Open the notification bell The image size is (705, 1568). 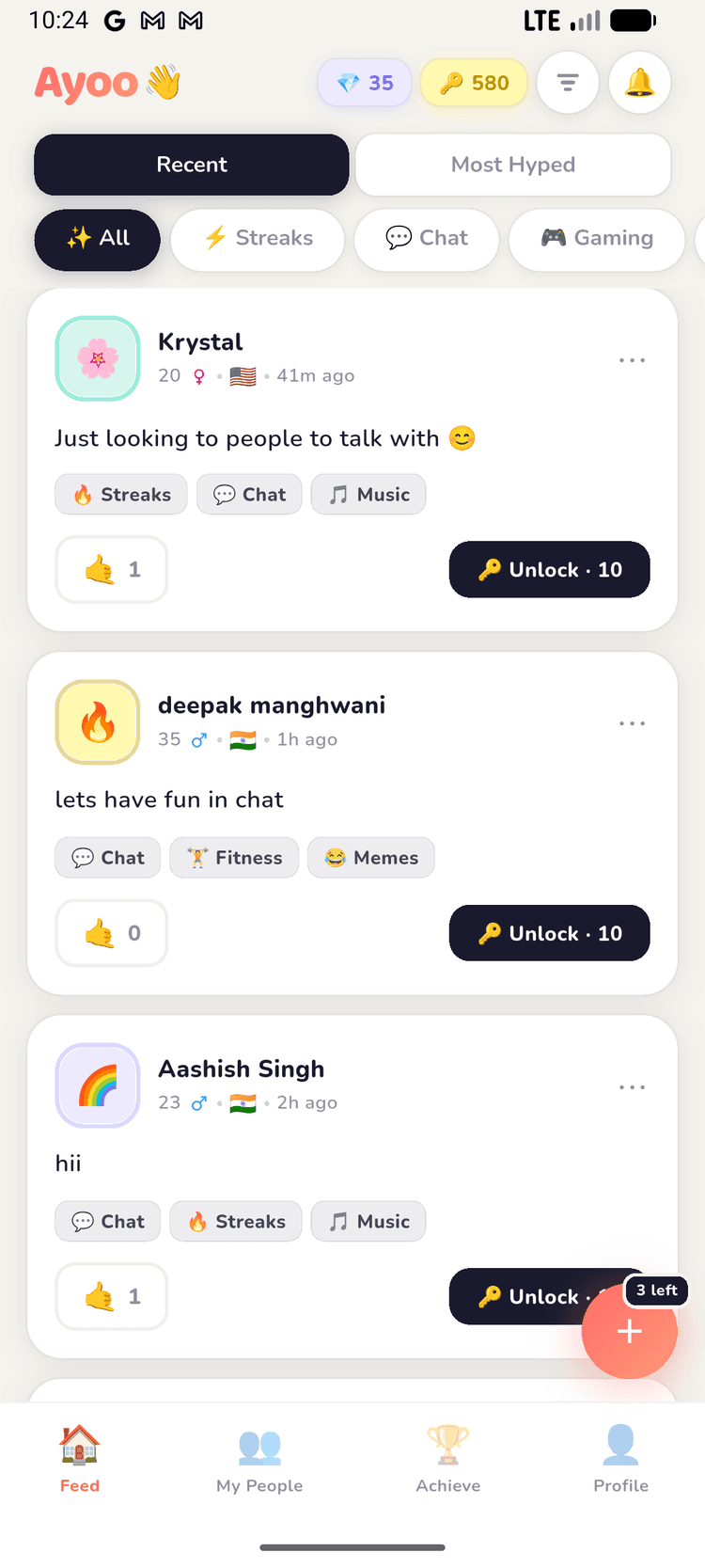[639, 83]
